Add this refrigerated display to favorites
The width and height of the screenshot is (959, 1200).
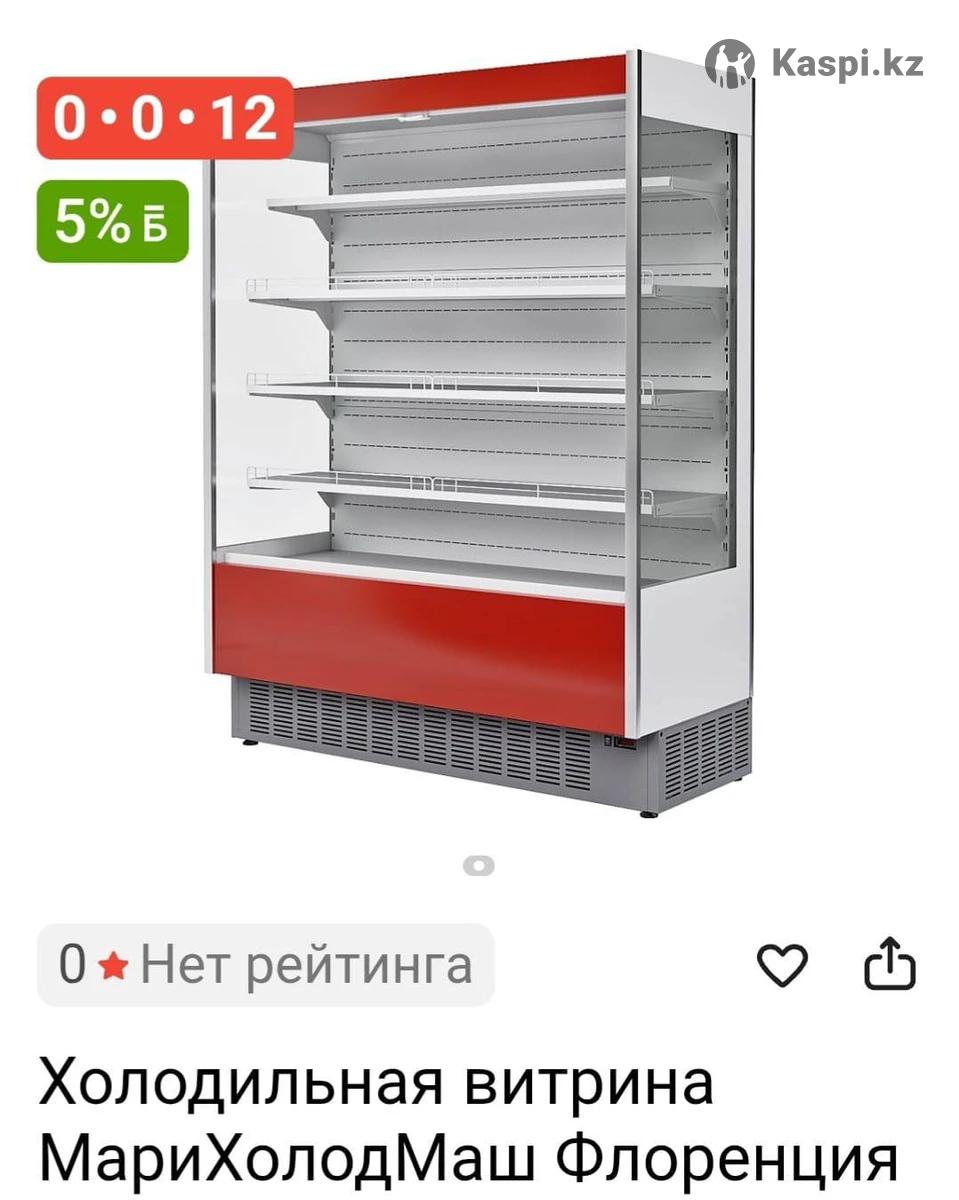pos(781,965)
